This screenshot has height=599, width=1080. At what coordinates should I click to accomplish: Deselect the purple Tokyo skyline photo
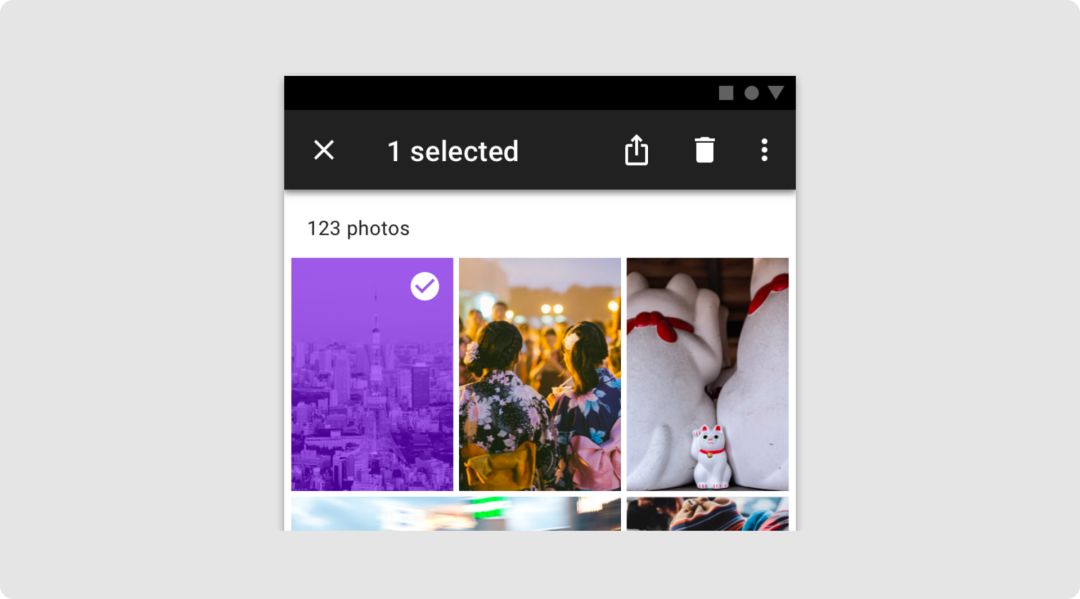click(x=372, y=375)
